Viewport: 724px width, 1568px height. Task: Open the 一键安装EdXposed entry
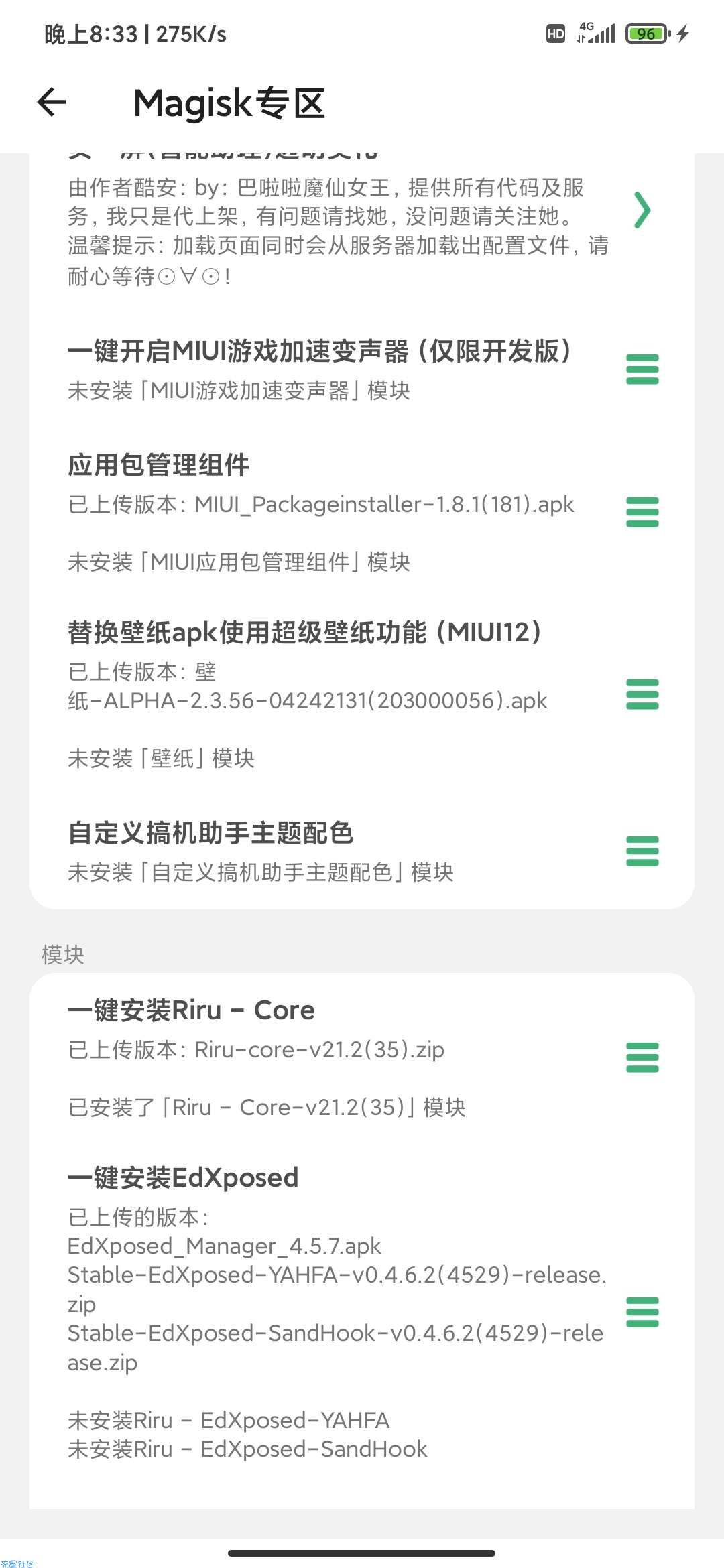(x=362, y=1312)
